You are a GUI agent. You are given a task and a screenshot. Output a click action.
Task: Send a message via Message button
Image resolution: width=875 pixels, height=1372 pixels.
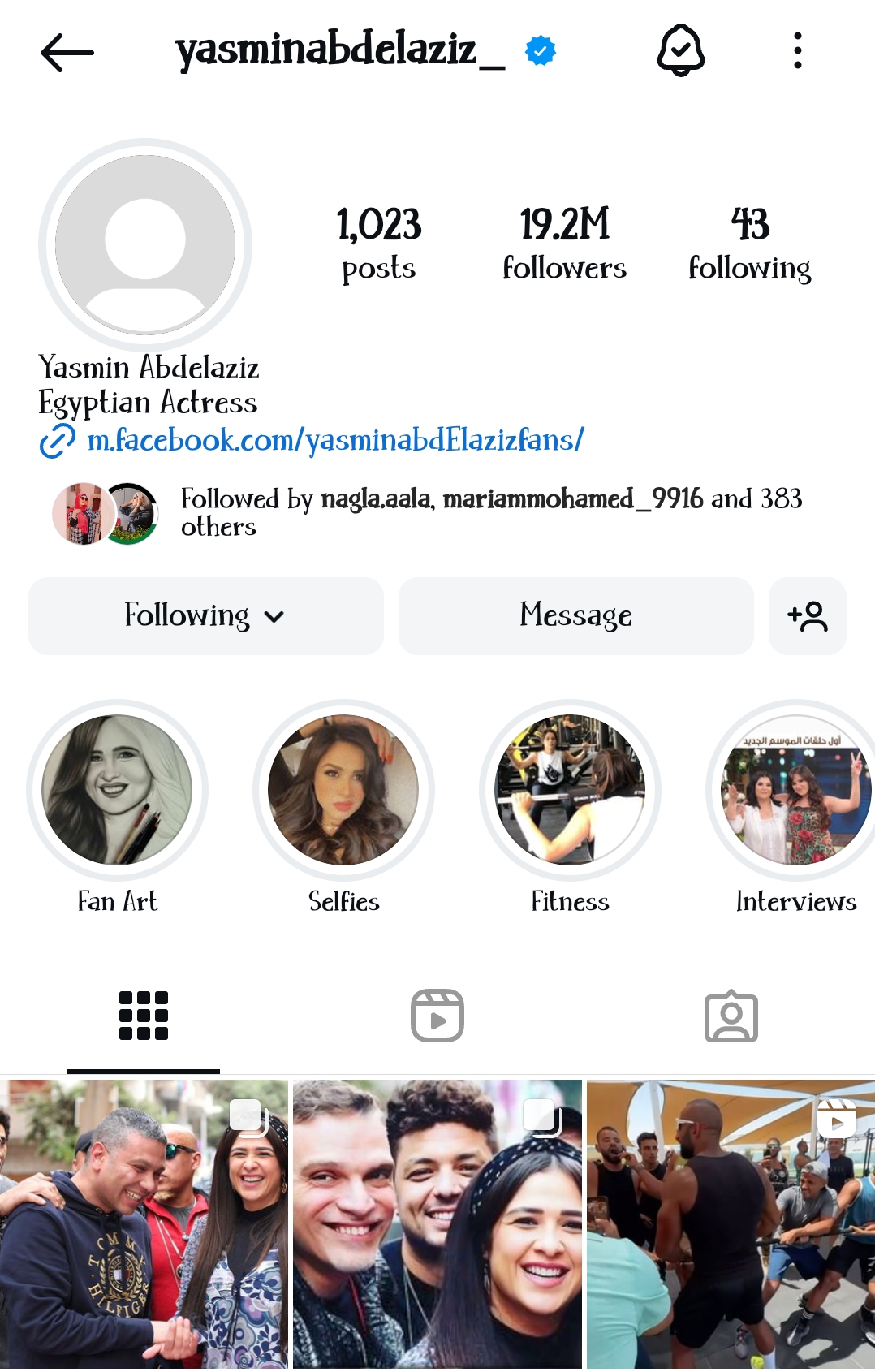tap(575, 616)
